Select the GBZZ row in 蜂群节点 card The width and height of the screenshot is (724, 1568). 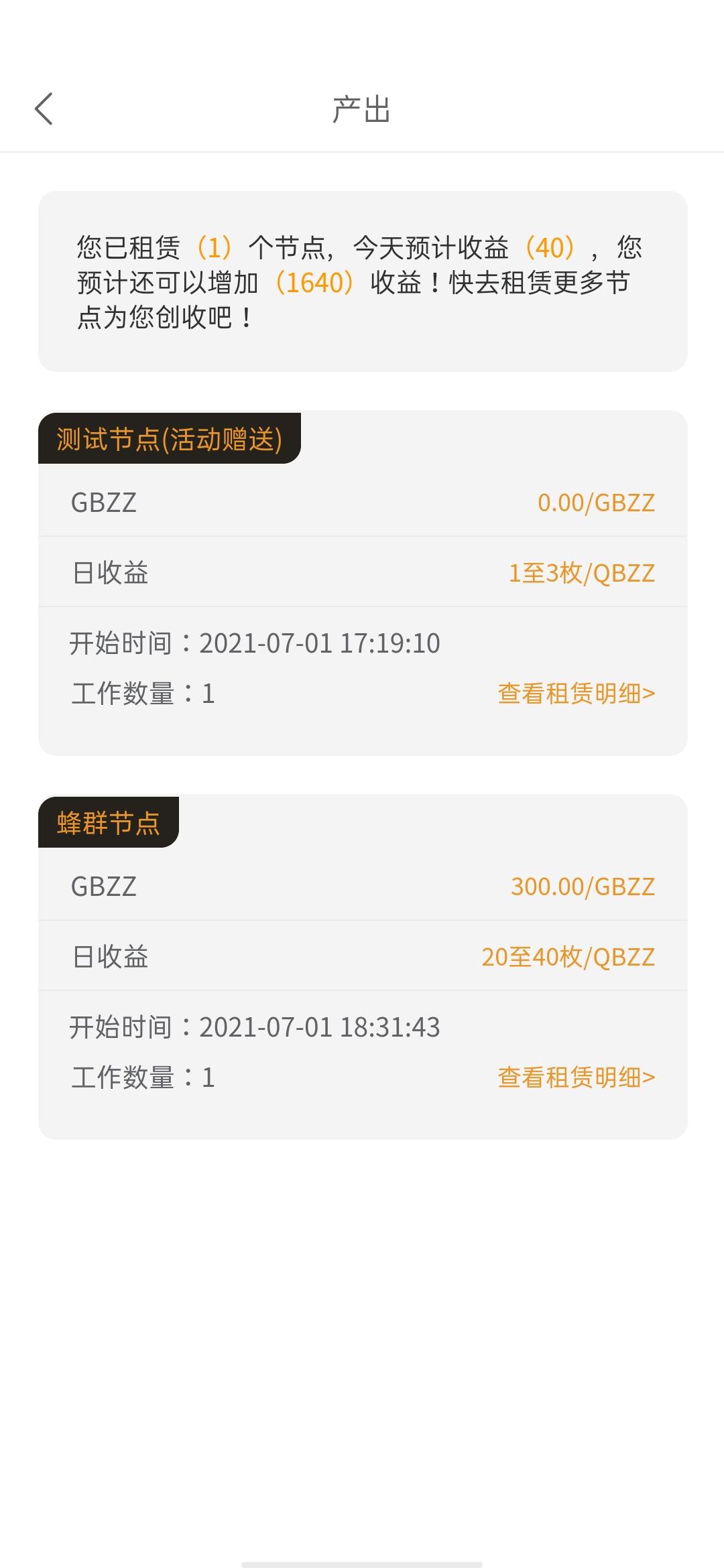click(x=362, y=886)
